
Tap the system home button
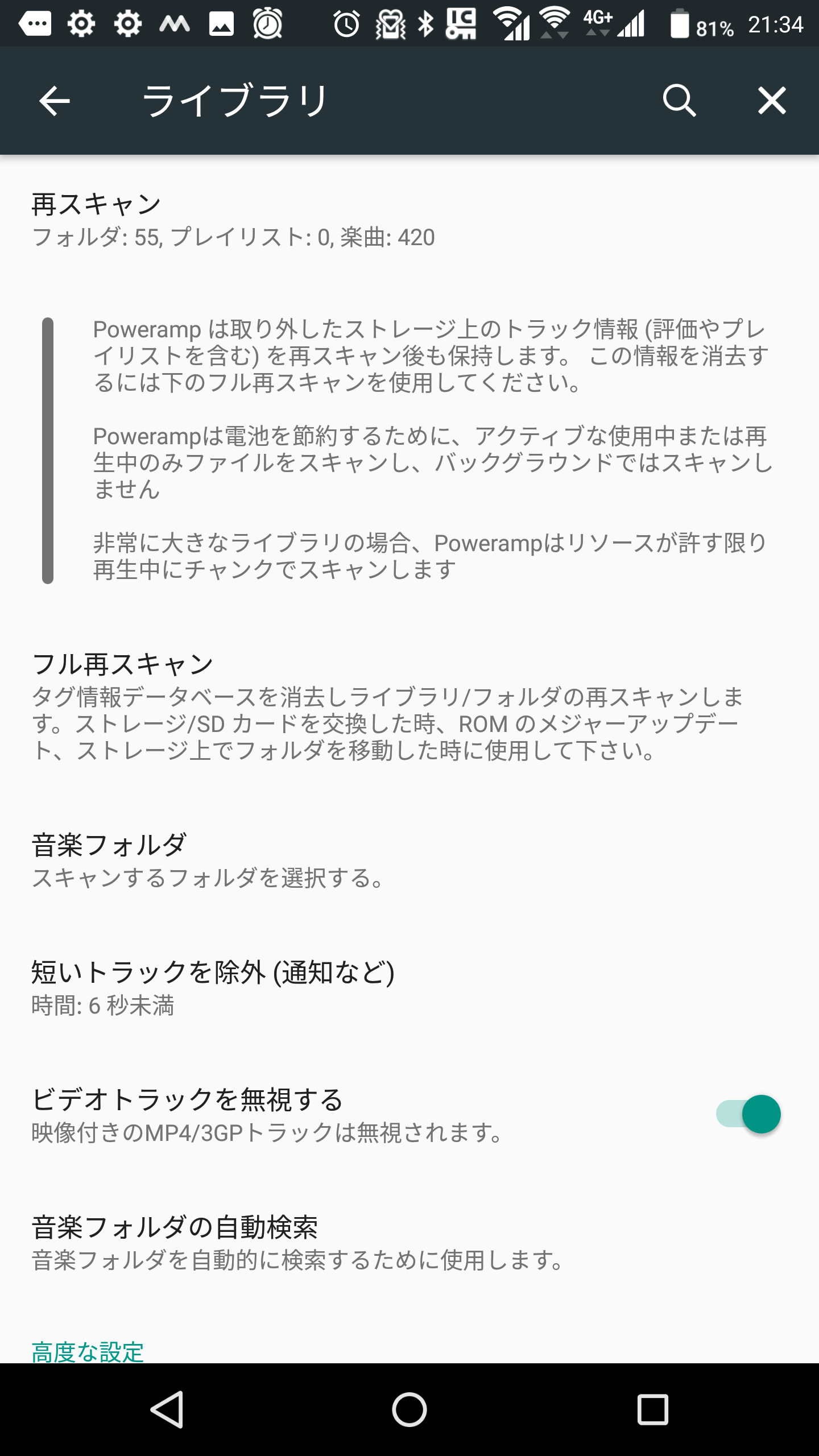click(x=409, y=1410)
